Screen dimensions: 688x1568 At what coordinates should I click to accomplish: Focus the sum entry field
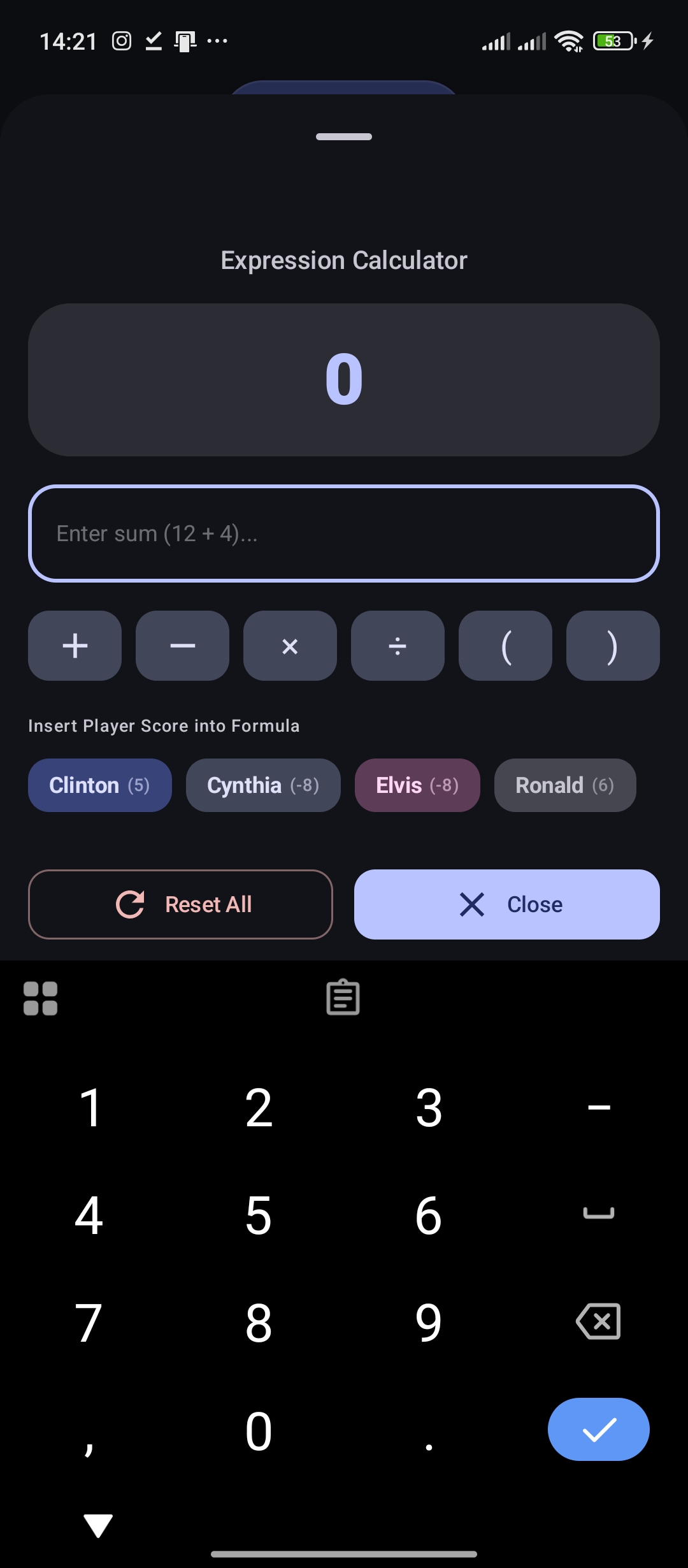tap(343, 534)
